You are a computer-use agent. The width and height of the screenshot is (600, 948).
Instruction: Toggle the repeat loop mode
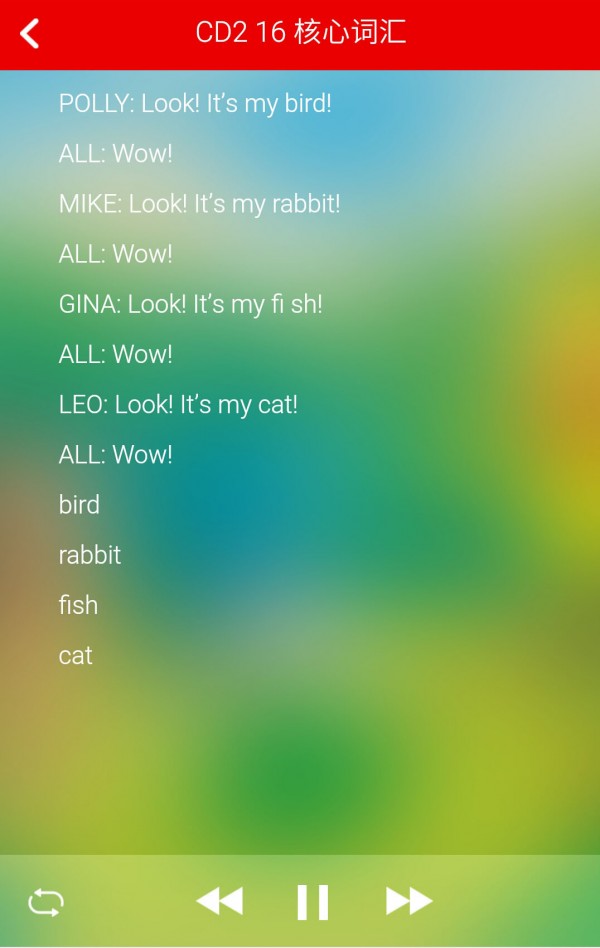46,902
